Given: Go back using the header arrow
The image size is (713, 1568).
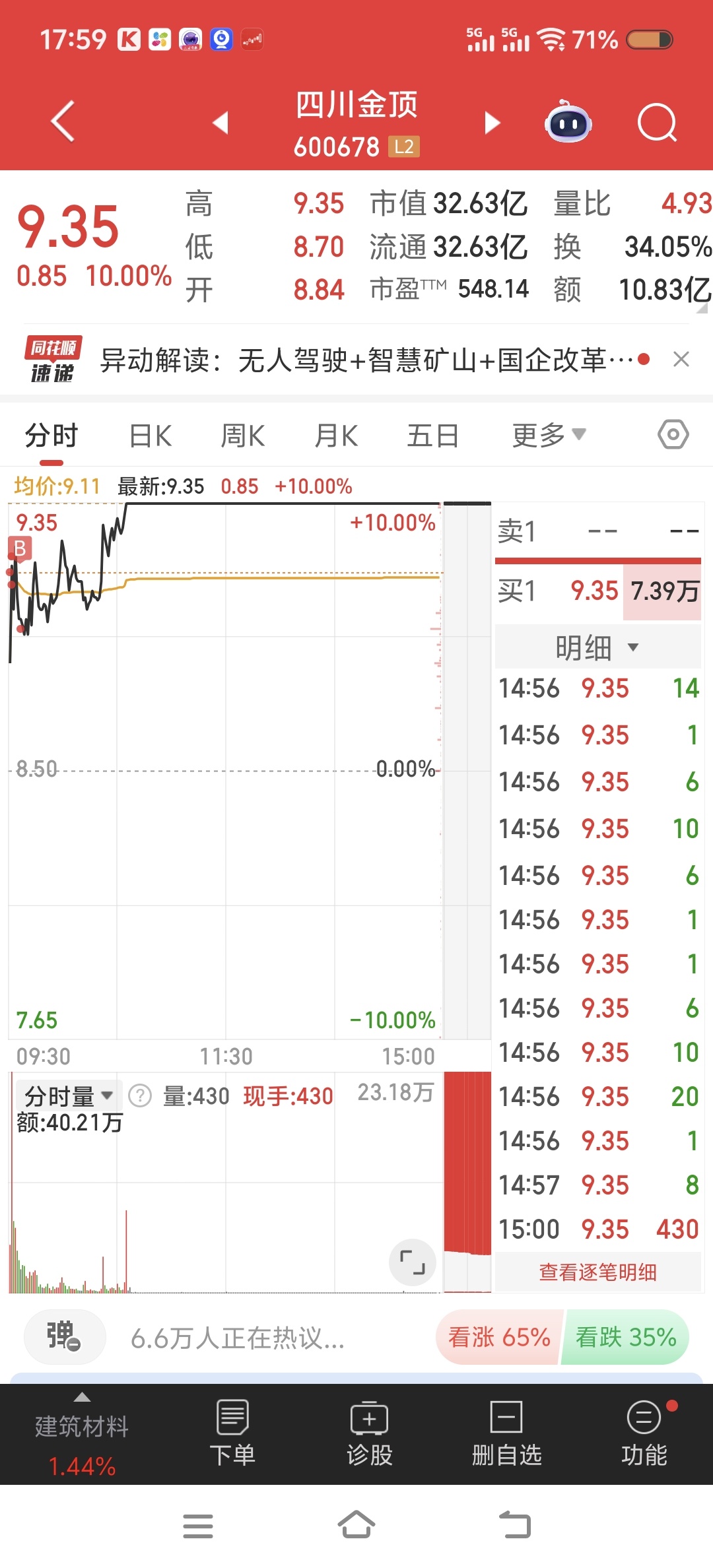Looking at the screenshot, I should pos(63,121).
